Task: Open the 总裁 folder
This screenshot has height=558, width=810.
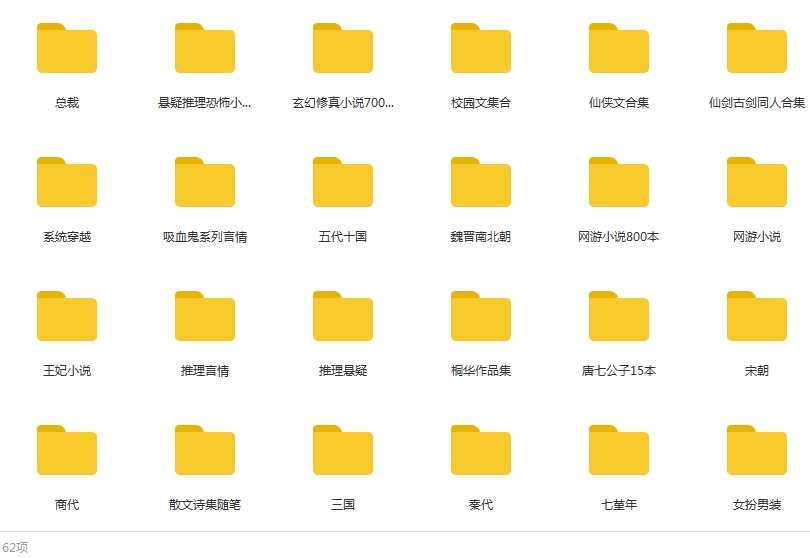Action: [67, 49]
